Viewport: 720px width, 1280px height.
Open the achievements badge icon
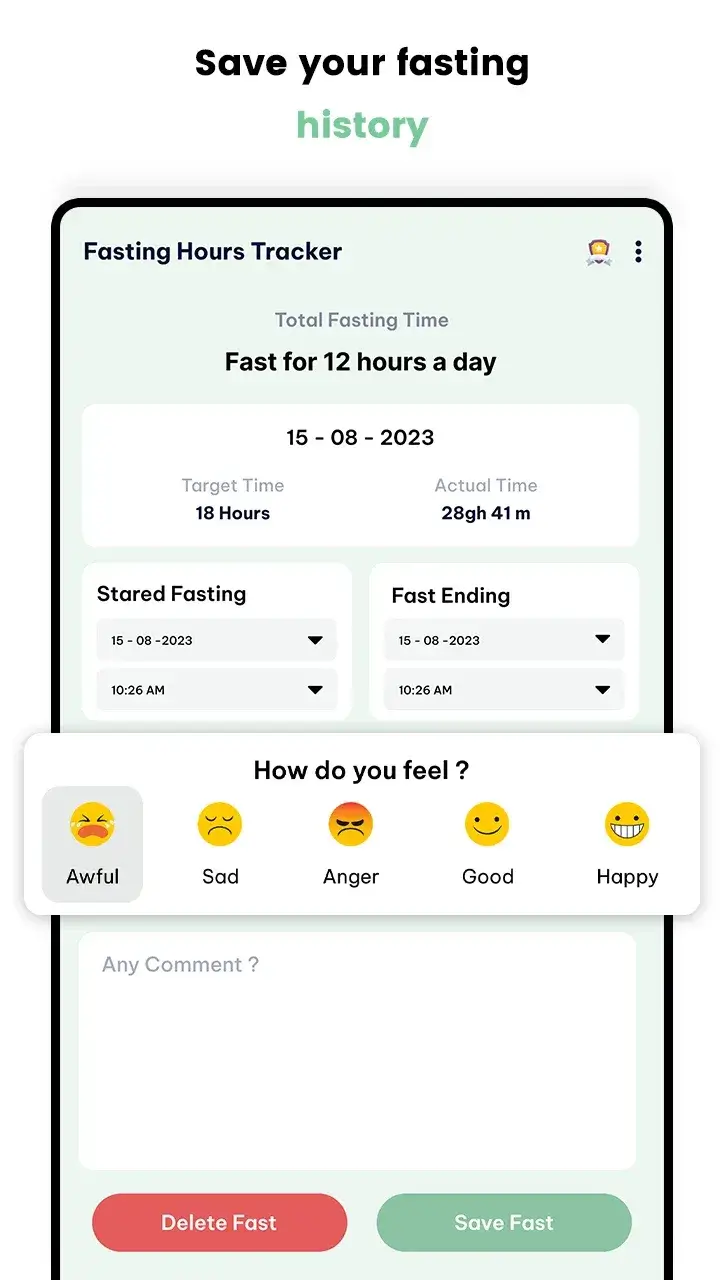click(x=597, y=251)
